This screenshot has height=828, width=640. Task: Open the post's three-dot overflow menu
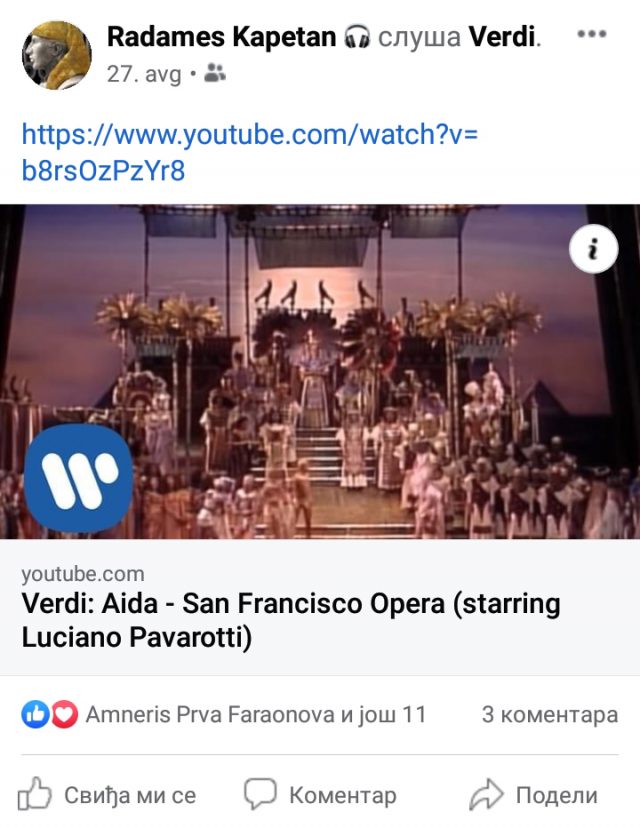(x=592, y=34)
